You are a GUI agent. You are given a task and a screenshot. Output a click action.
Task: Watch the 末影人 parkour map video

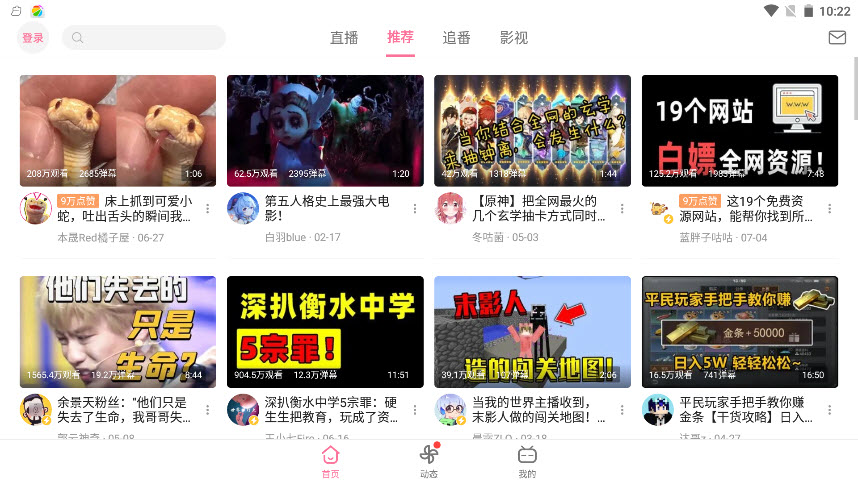pos(532,331)
